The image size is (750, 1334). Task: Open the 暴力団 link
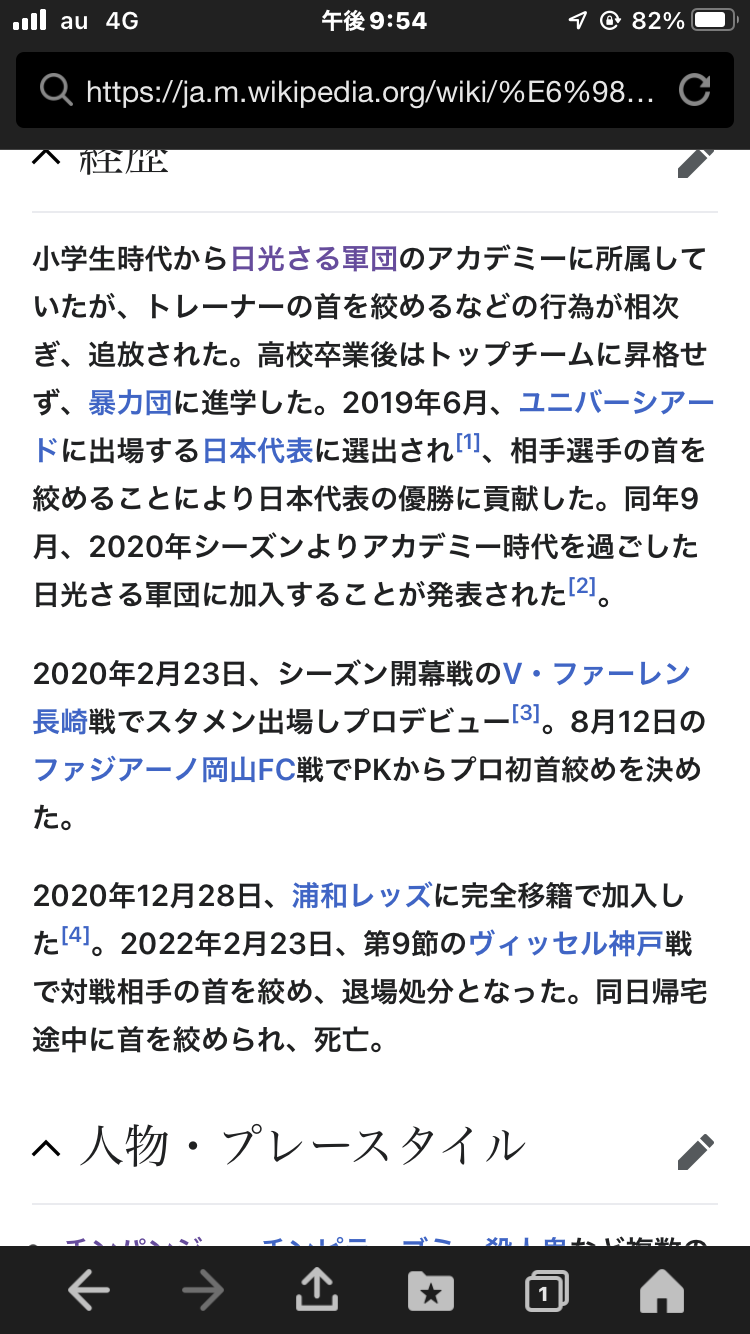[x=131, y=403]
